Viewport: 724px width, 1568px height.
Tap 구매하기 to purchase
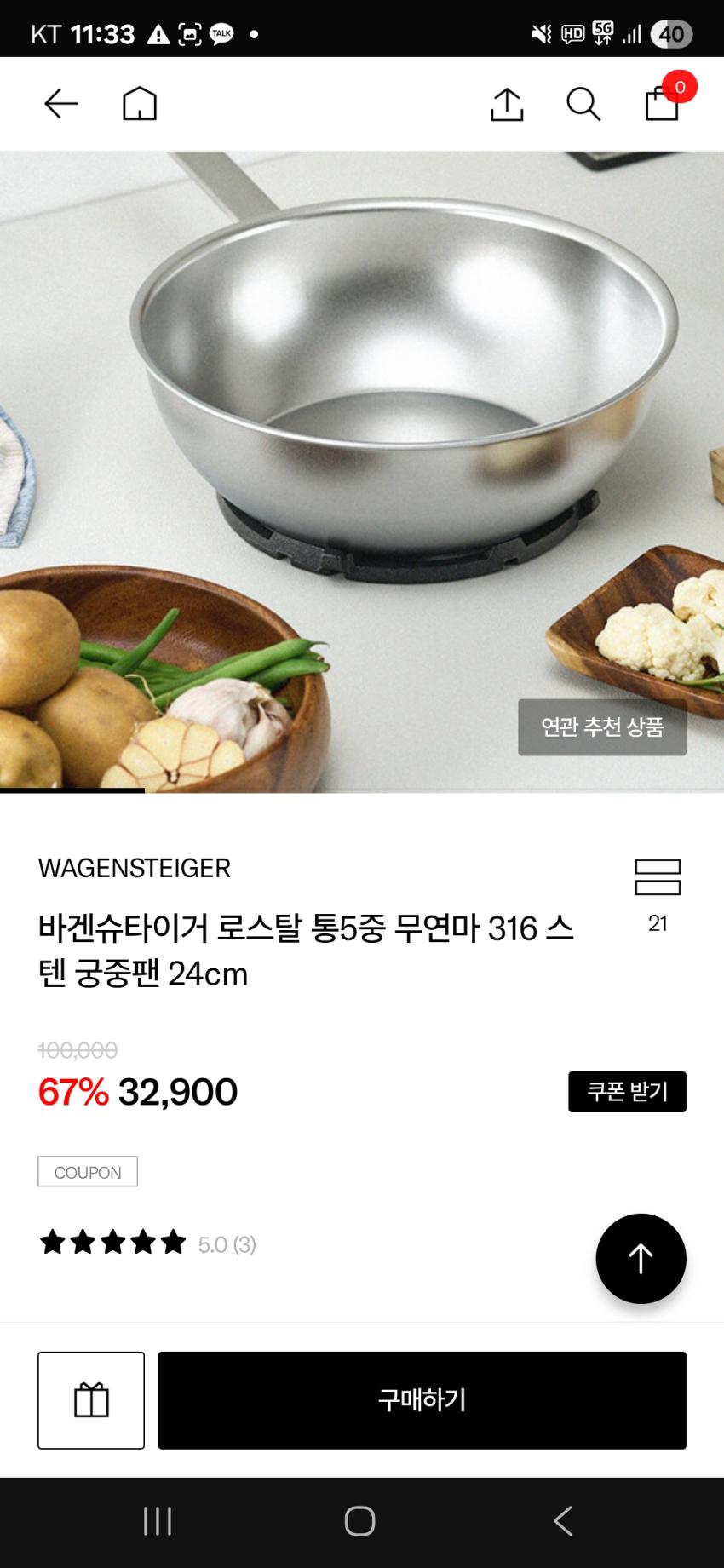tap(422, 1399)
